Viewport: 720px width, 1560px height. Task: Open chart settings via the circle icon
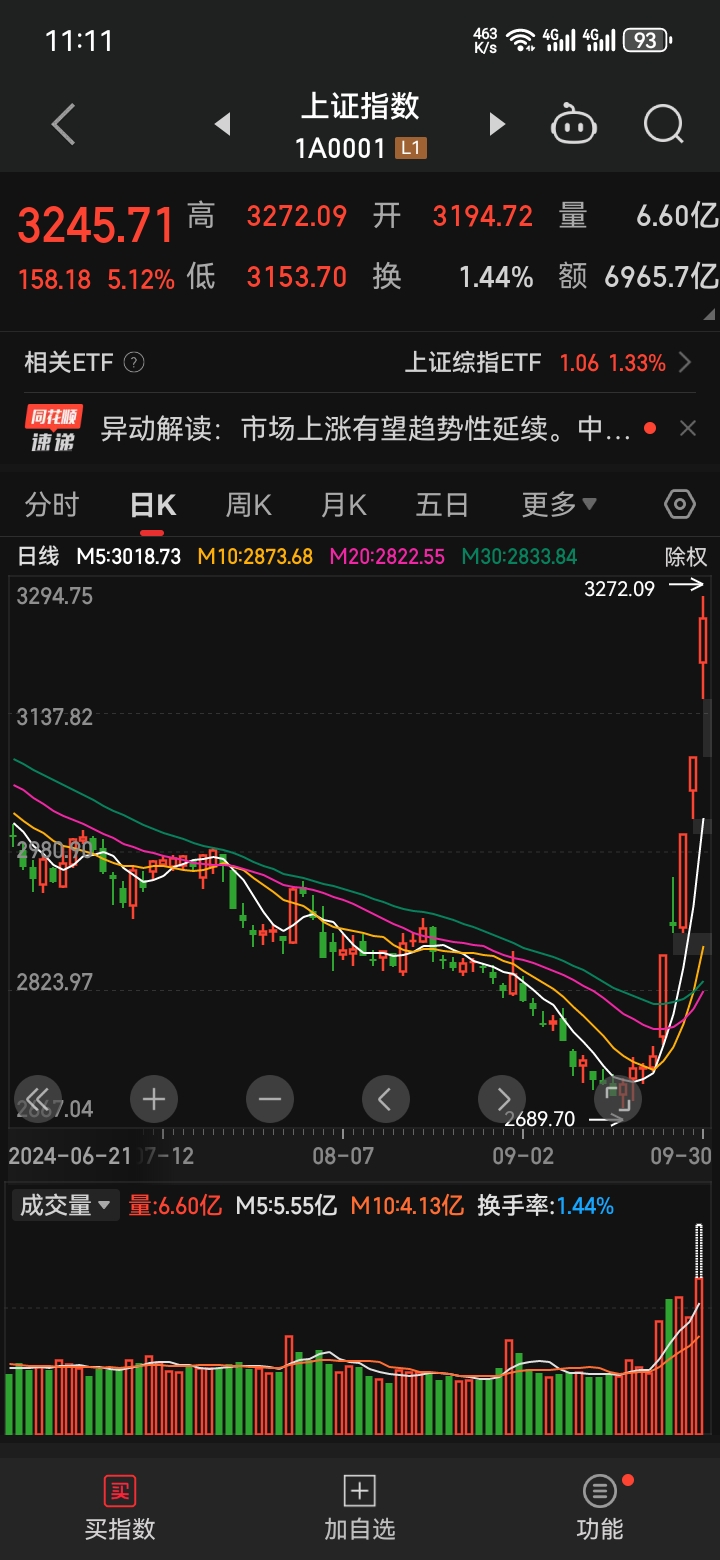click(679, 505)
